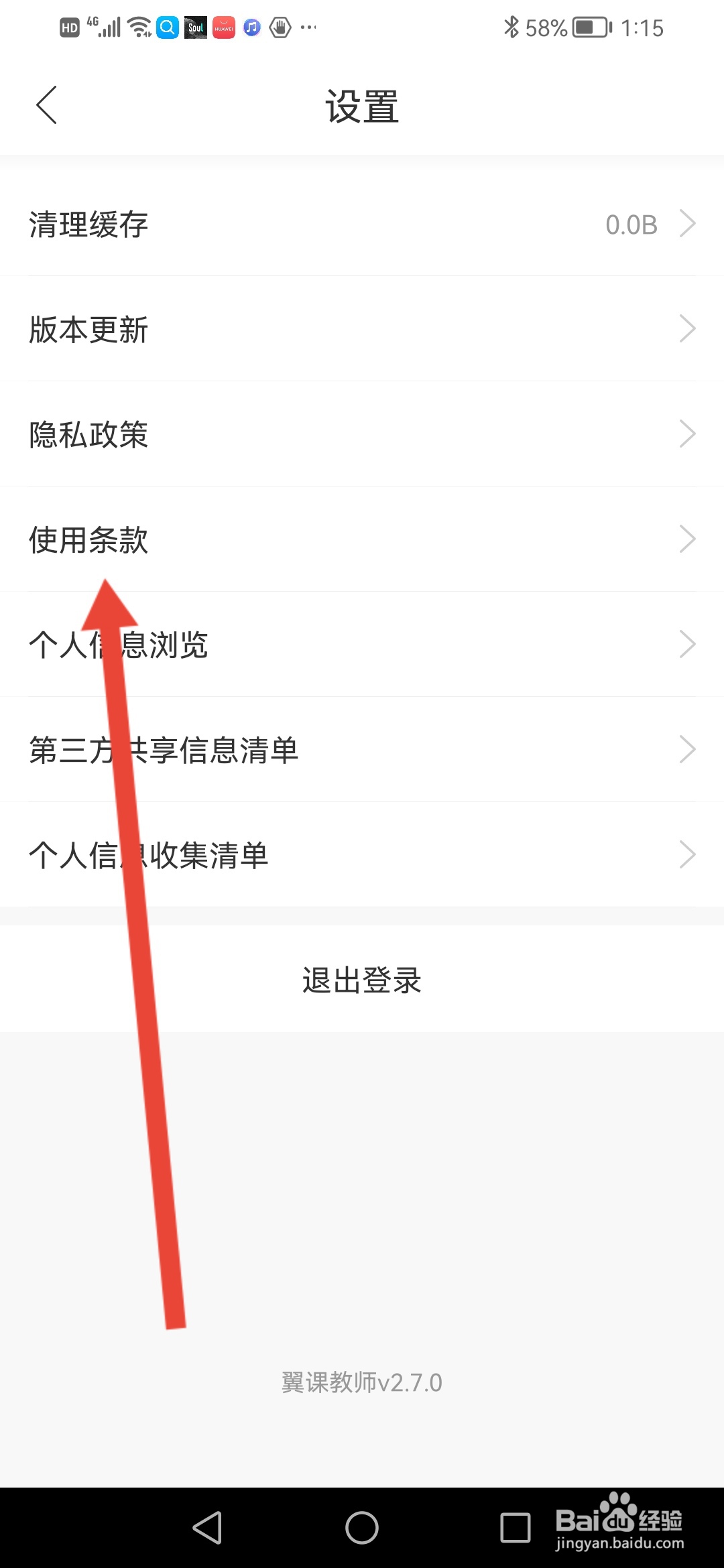Open 使用条款 via the chevron arrow
This screenshot has height=1568, width=724.
click(688, 539)
